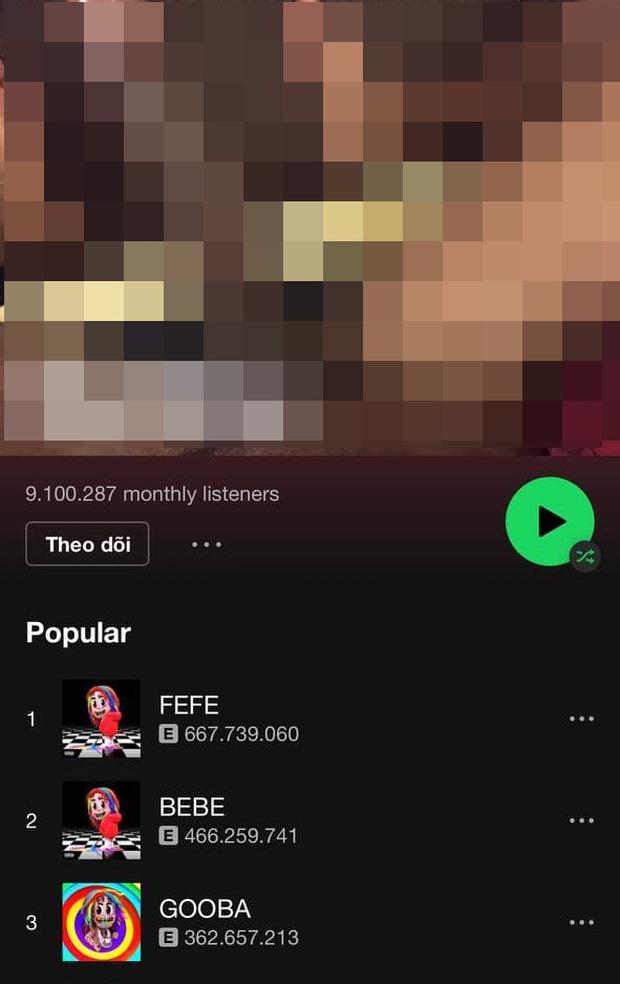This screenshot has height=984, width=620.
Task: Start shuffle playback with green play button
Action: click(550, 521)
